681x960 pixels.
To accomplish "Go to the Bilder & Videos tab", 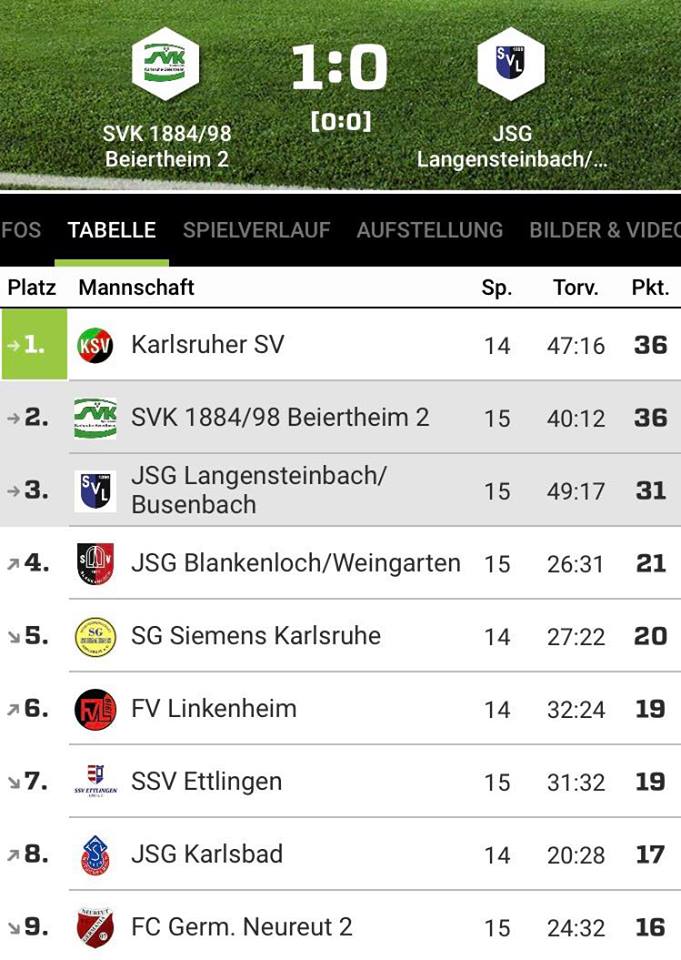I will (604, 230).
